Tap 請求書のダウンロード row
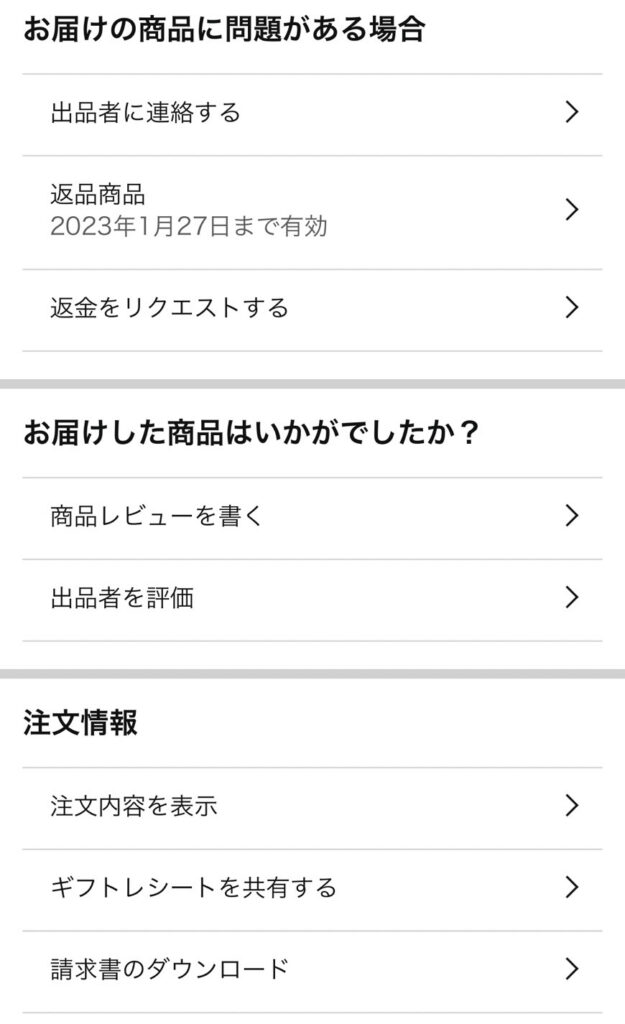 coord(312,969)
